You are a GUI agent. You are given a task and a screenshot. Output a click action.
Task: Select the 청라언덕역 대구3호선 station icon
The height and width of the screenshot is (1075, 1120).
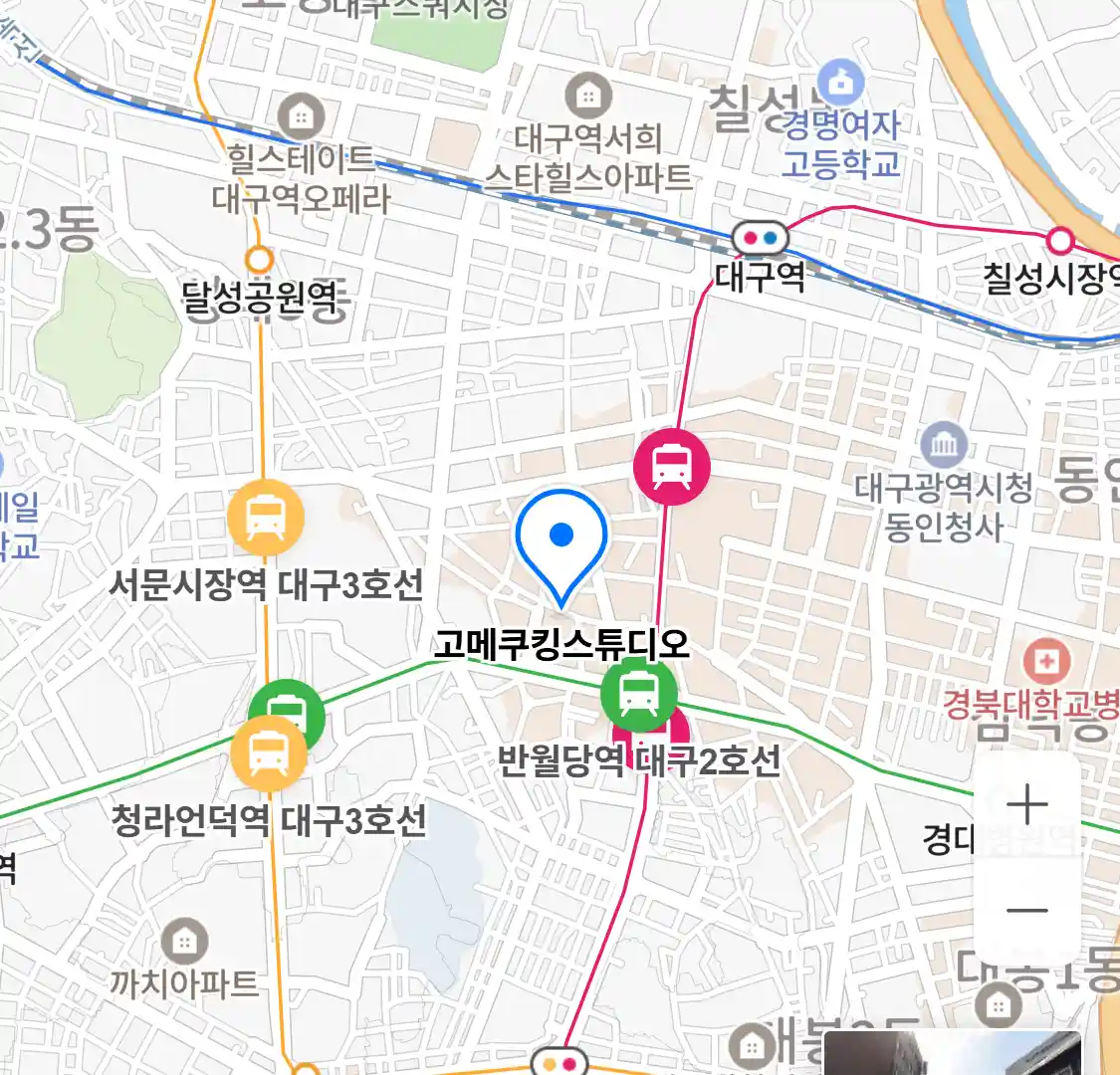pos(268,754)
